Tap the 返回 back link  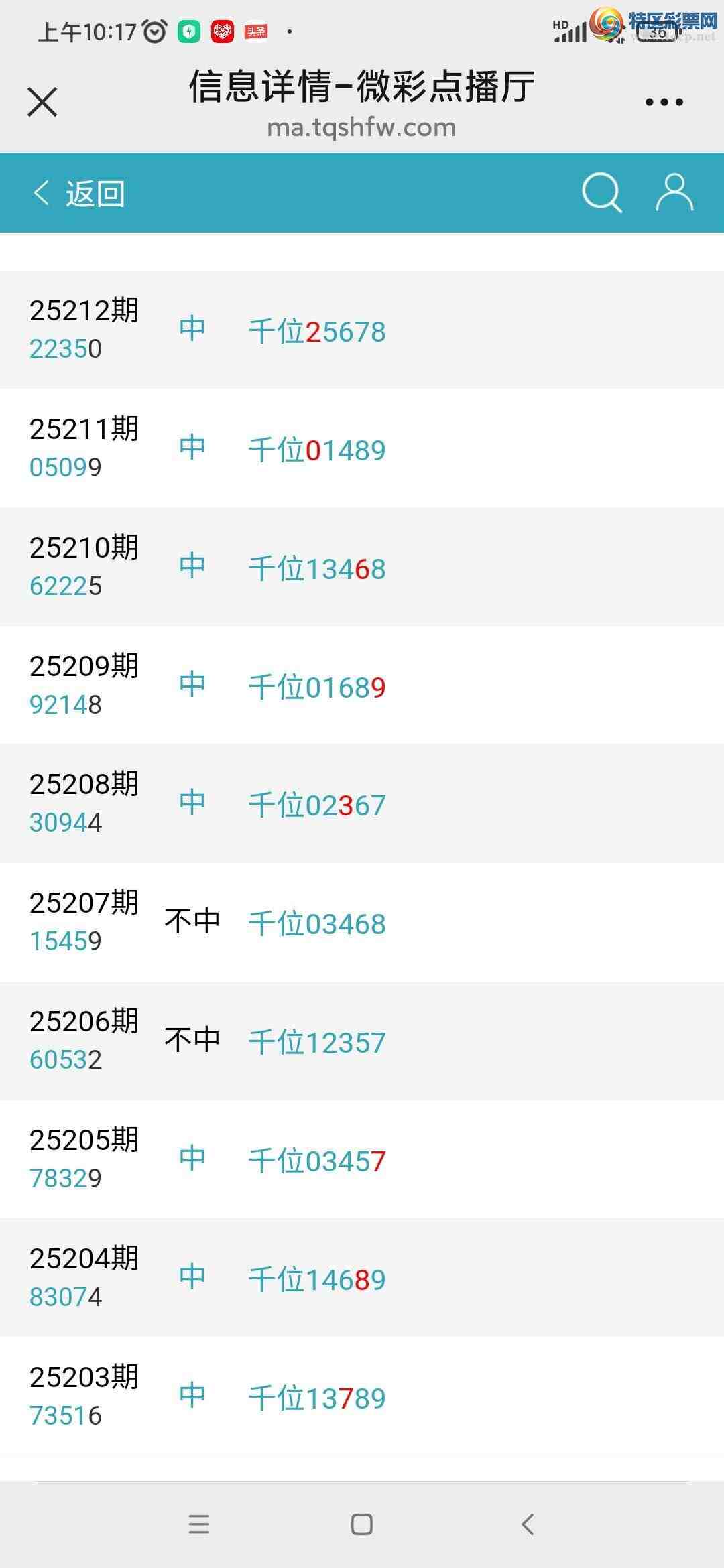click(94, 194)
